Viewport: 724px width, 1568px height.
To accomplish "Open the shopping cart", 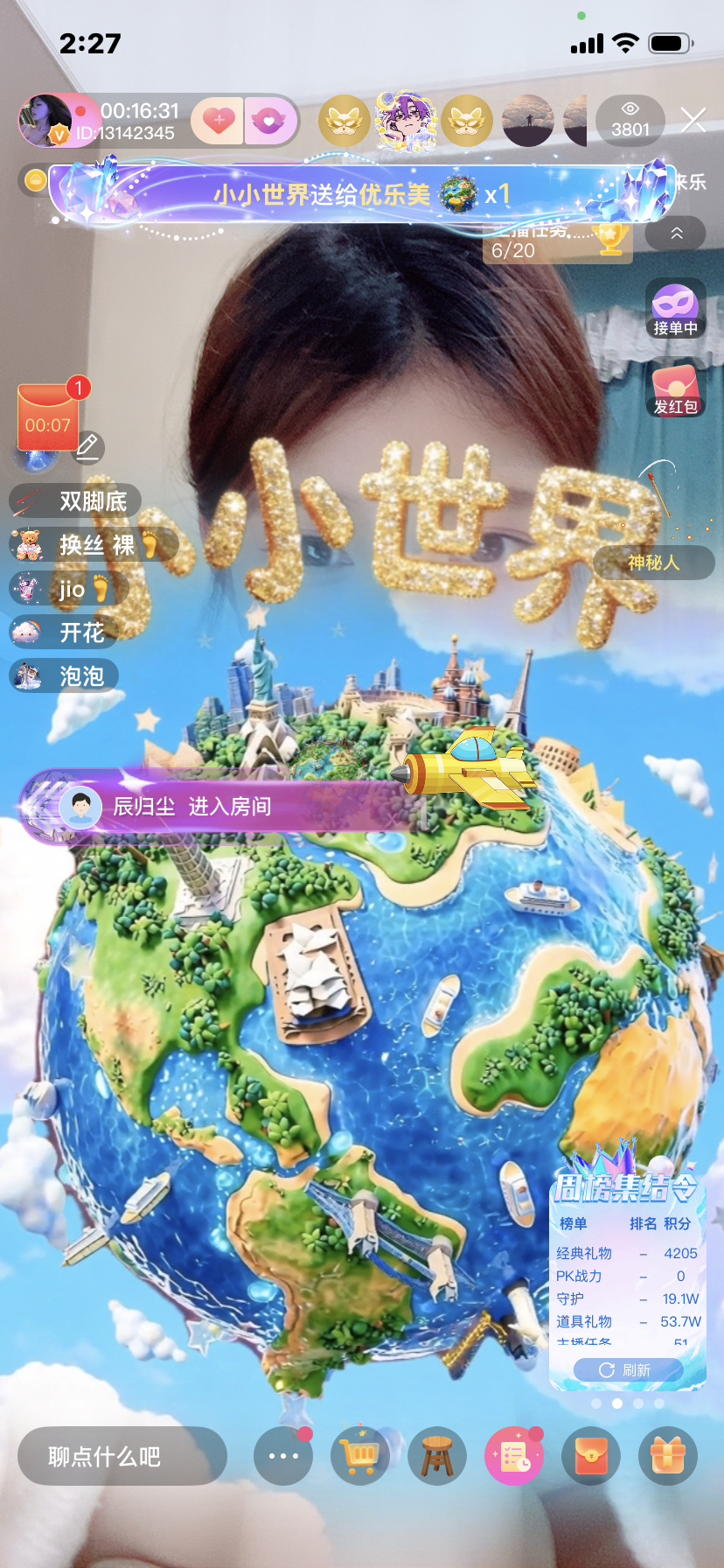I will (359, 1456).
